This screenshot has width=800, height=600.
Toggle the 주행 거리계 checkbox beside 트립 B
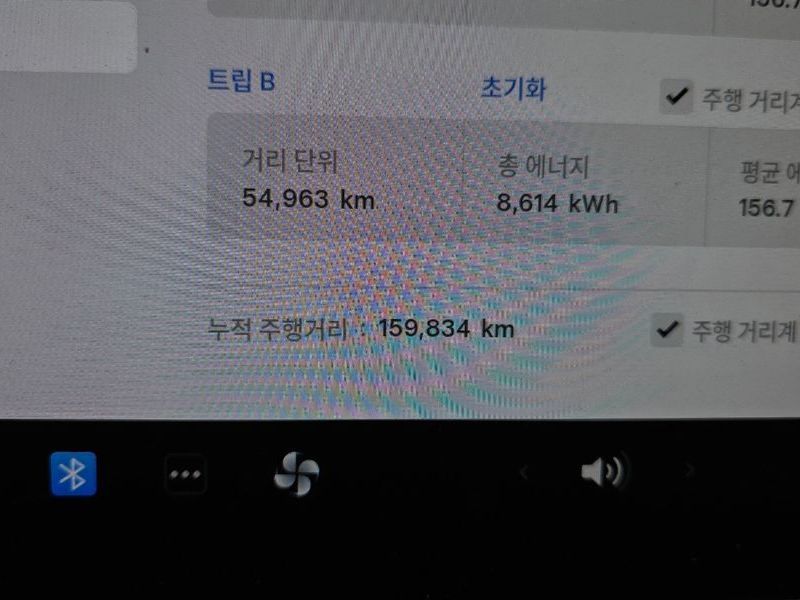(677, 97)
